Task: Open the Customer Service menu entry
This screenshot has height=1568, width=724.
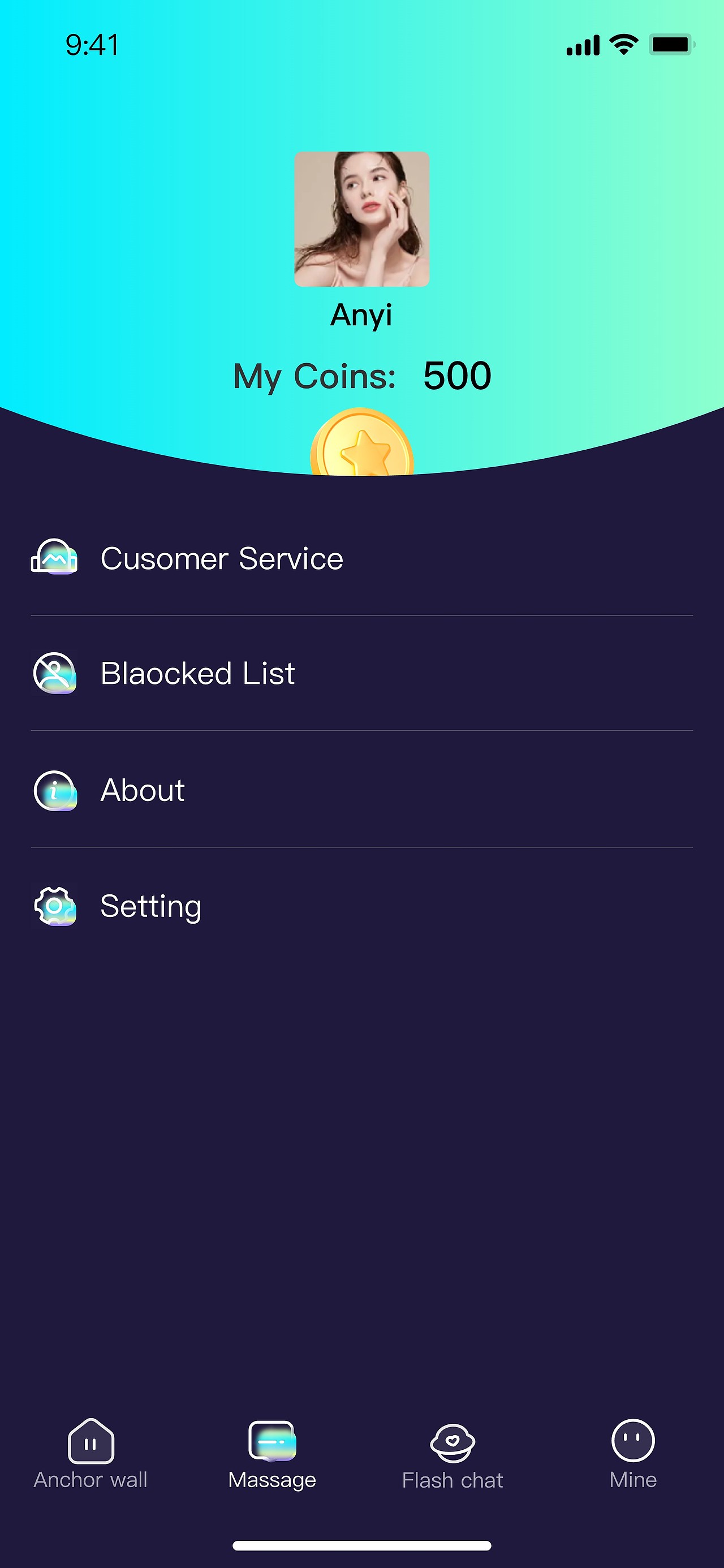Action: coord(222,558)
